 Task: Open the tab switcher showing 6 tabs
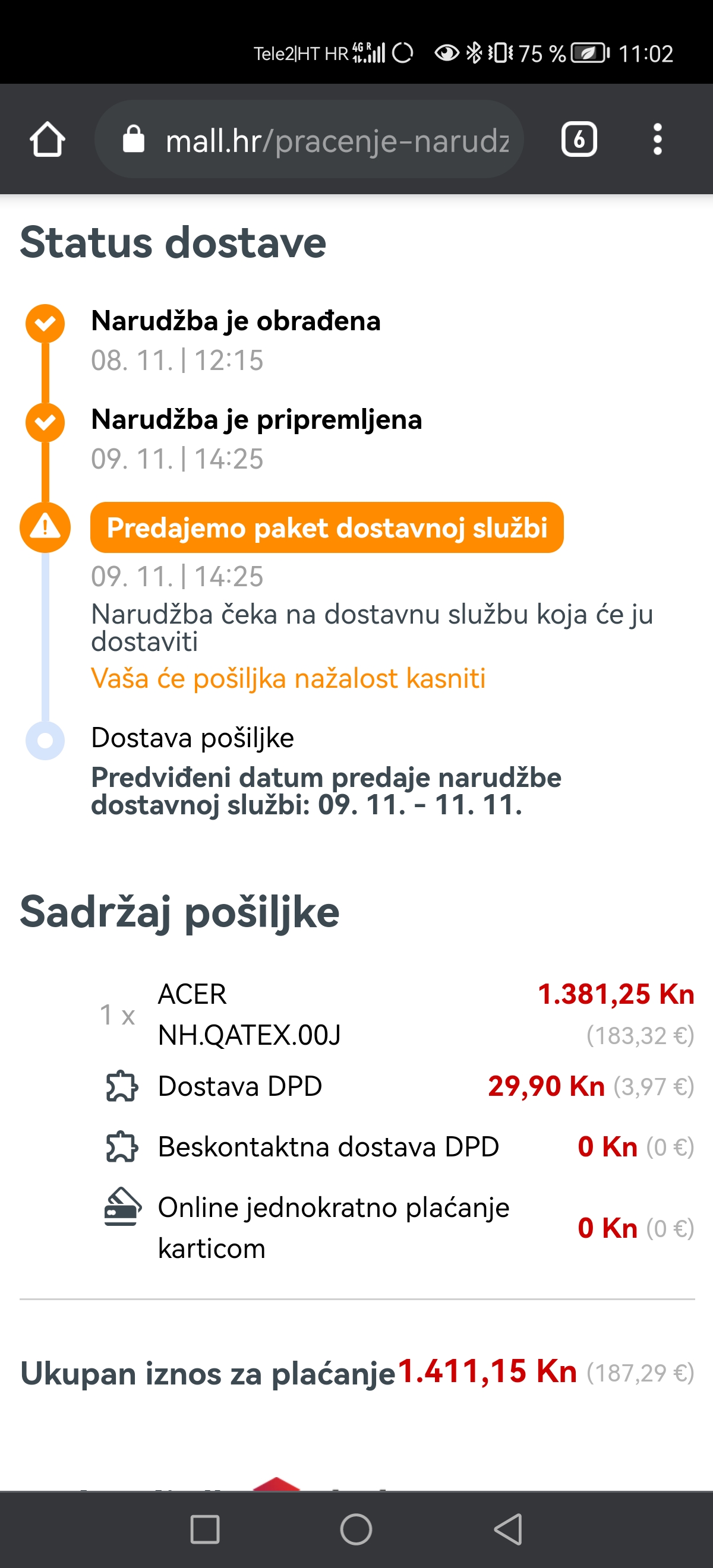[x=579, y=140]
